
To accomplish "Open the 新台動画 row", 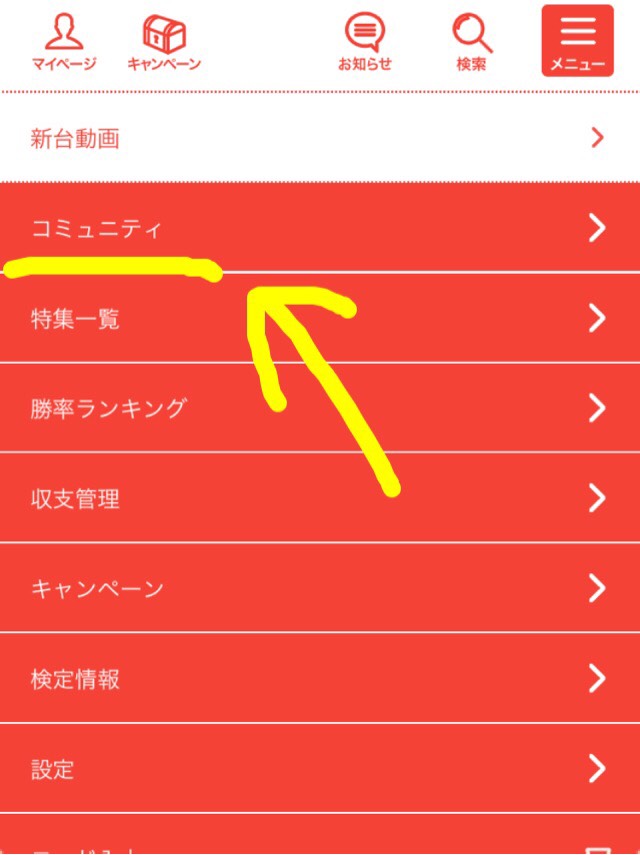I will (320, 138).
